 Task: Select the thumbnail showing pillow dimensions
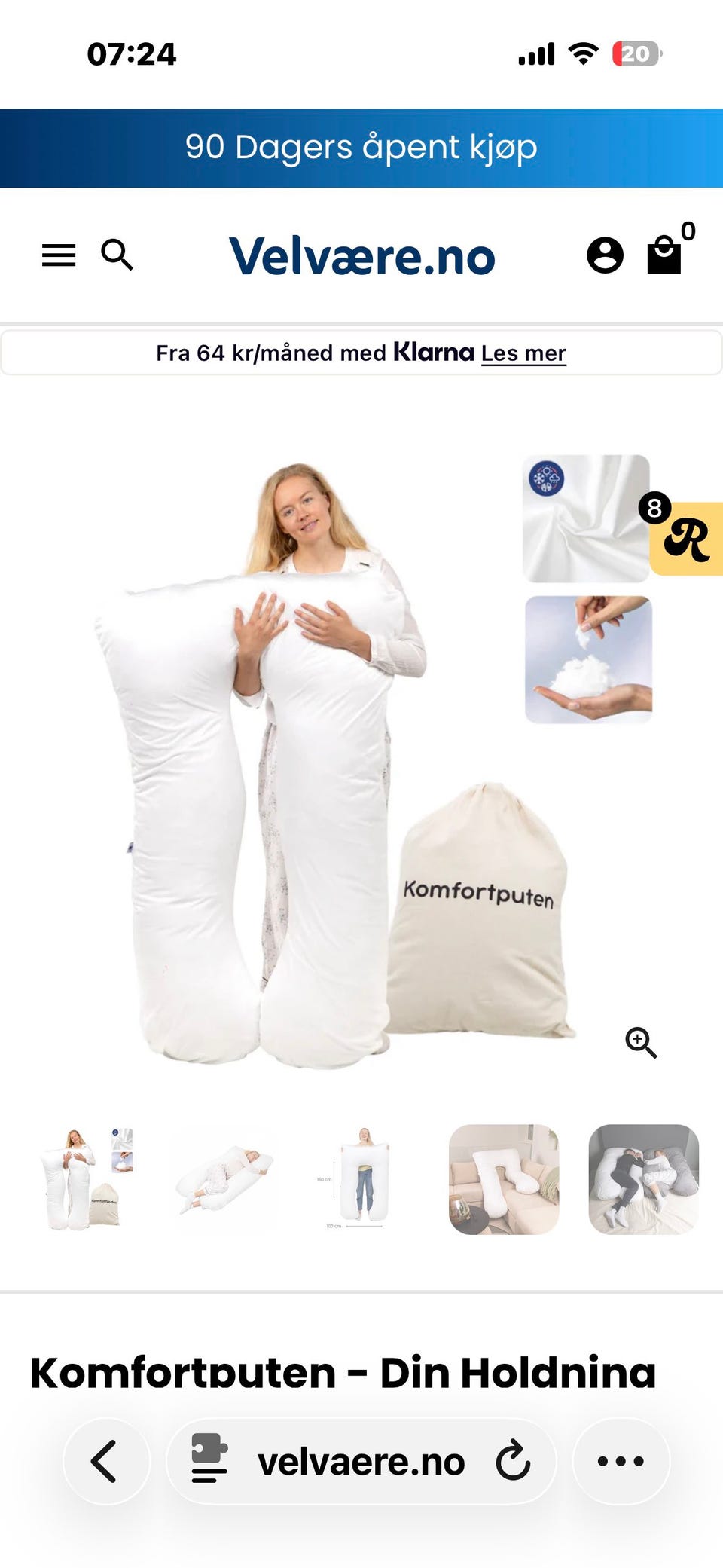click(364, 1179)
